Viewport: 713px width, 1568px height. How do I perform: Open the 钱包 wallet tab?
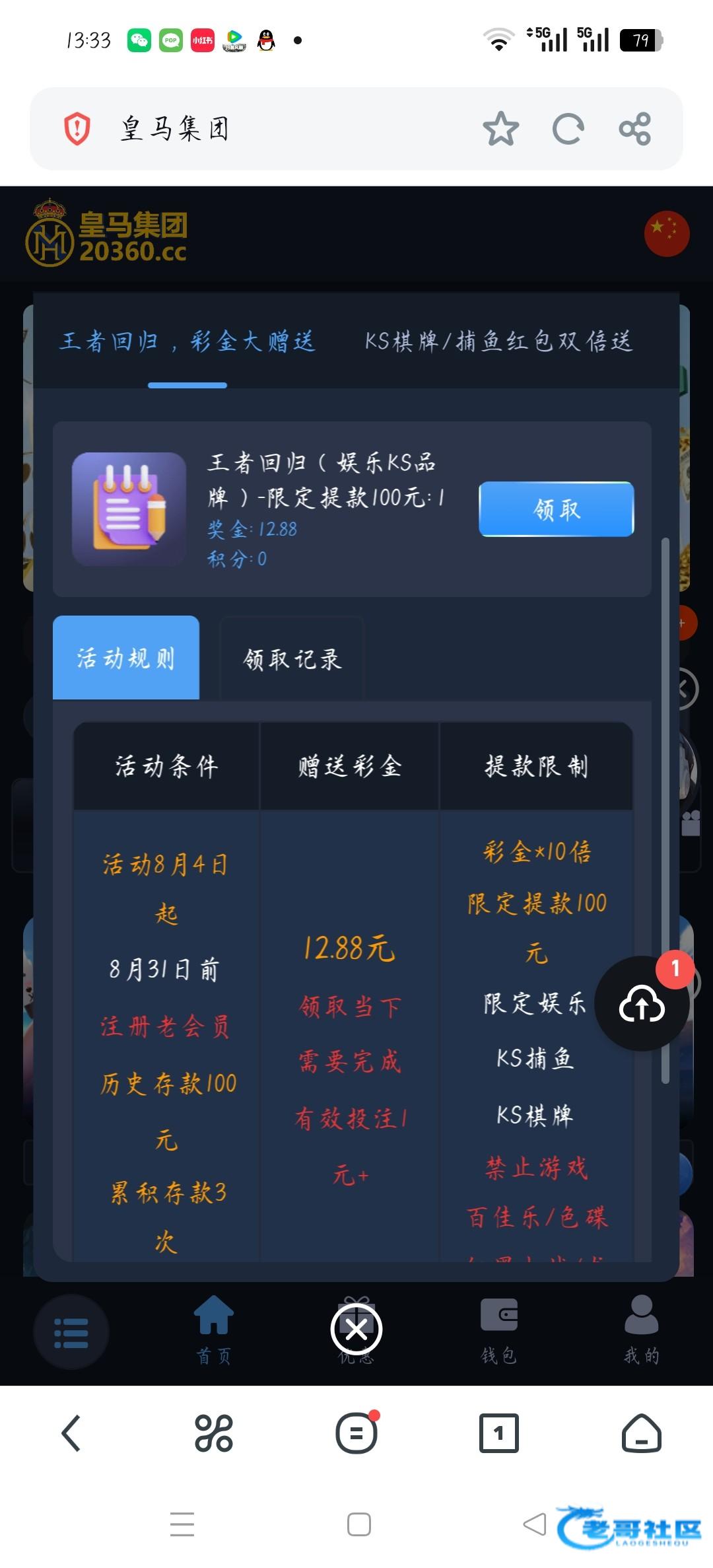coord(499,1329)
